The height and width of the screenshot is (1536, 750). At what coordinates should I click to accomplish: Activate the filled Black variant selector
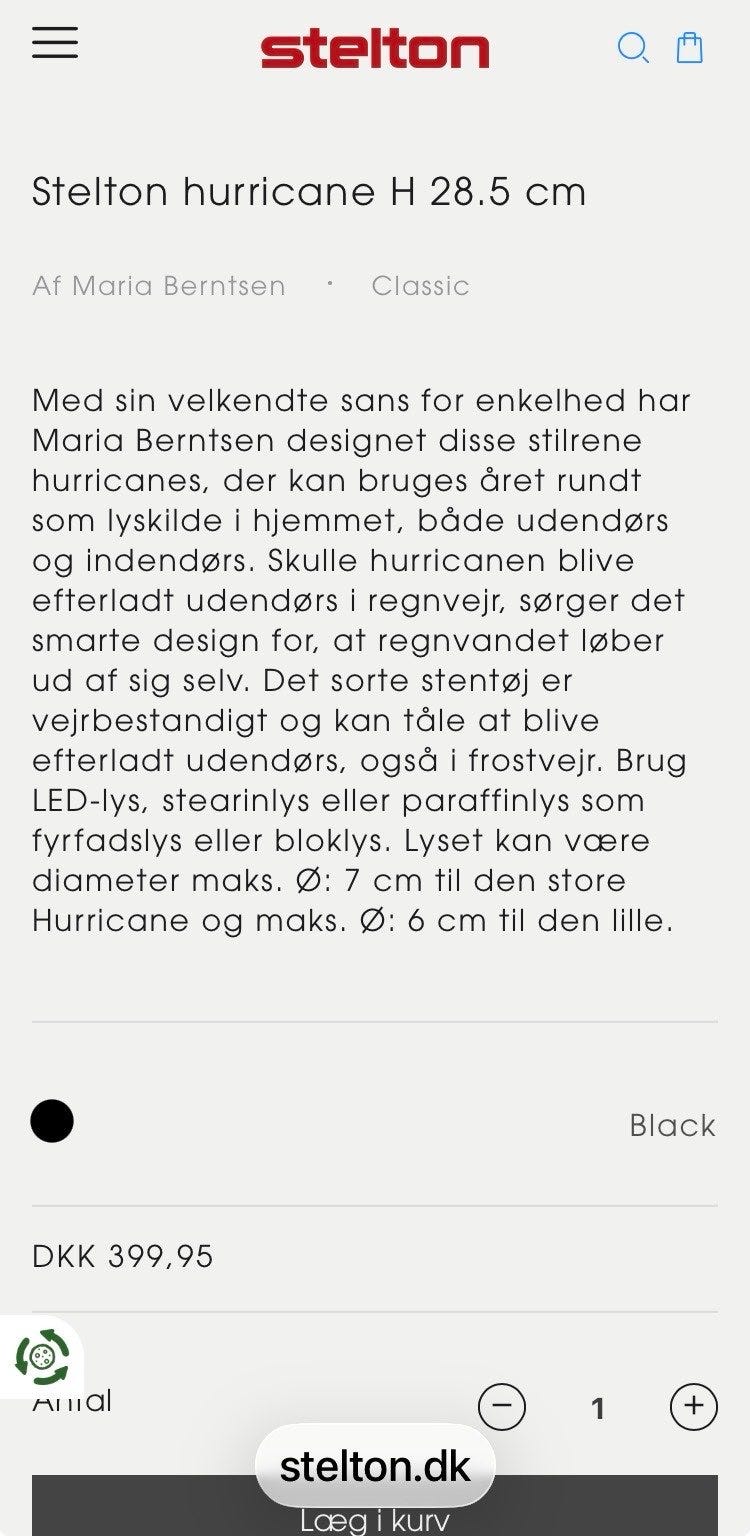pos(54,1121)
